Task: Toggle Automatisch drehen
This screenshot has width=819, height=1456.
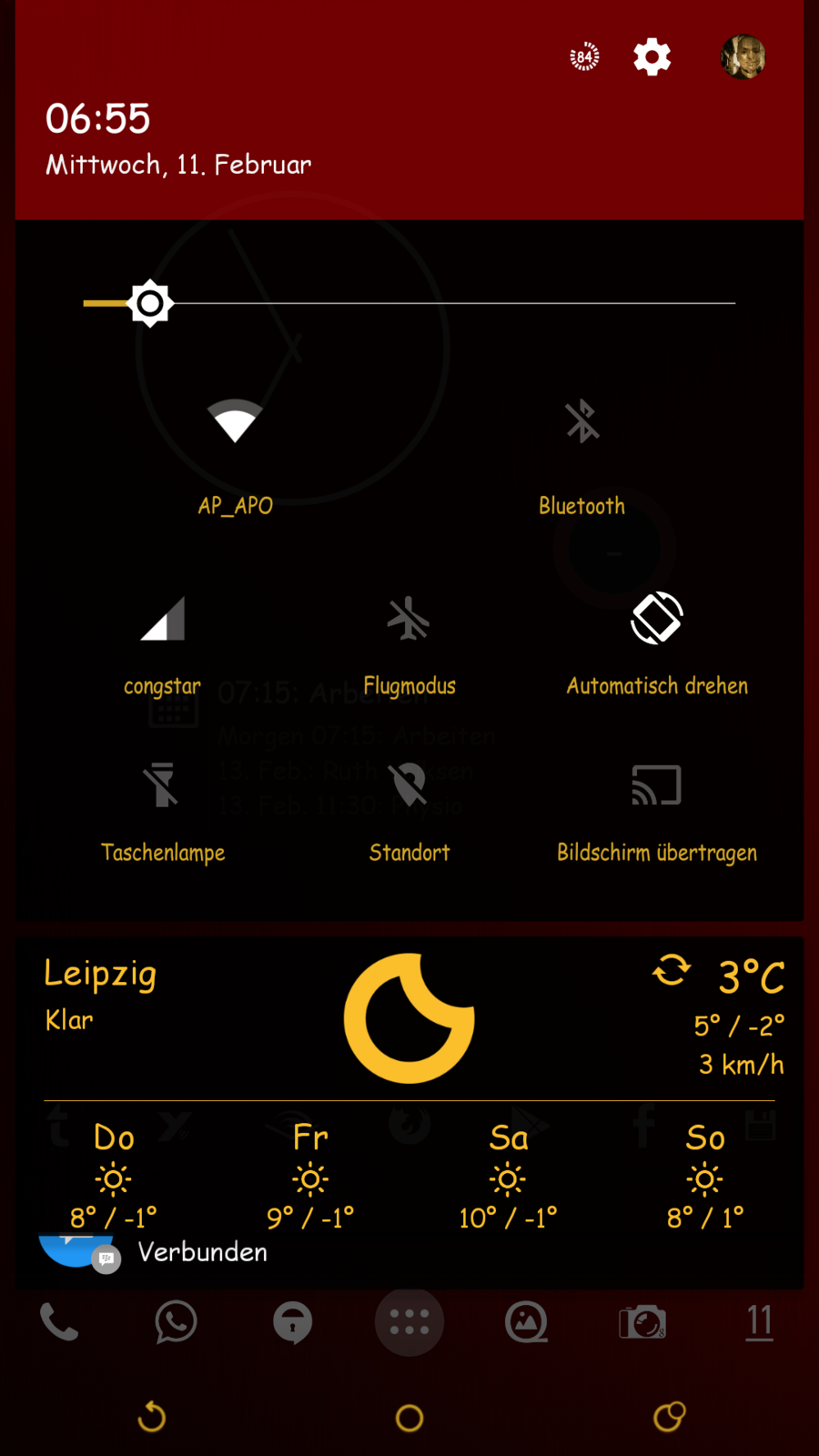Action: (657, 619)
